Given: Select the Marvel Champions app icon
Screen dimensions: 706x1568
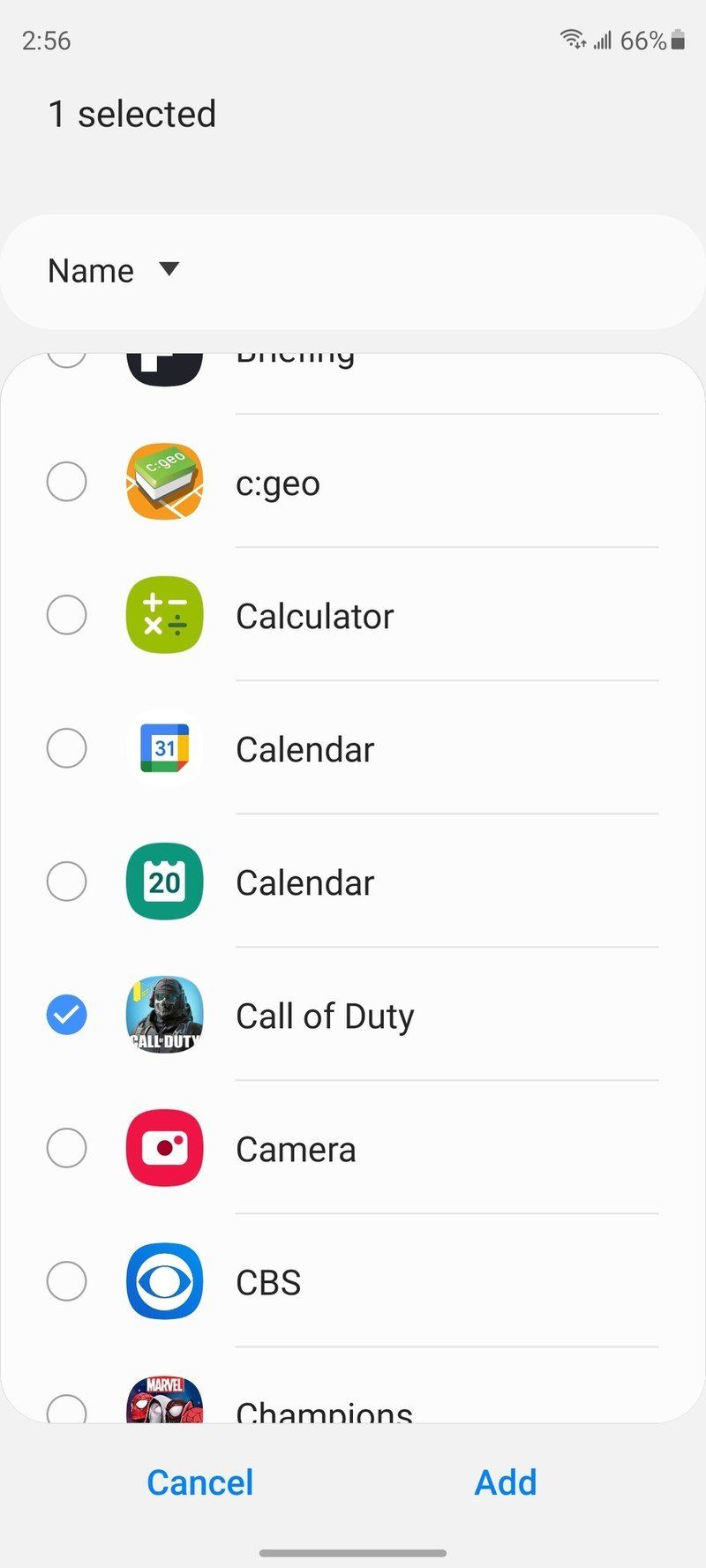Looking at the screenshot, I should (164, 1403).
